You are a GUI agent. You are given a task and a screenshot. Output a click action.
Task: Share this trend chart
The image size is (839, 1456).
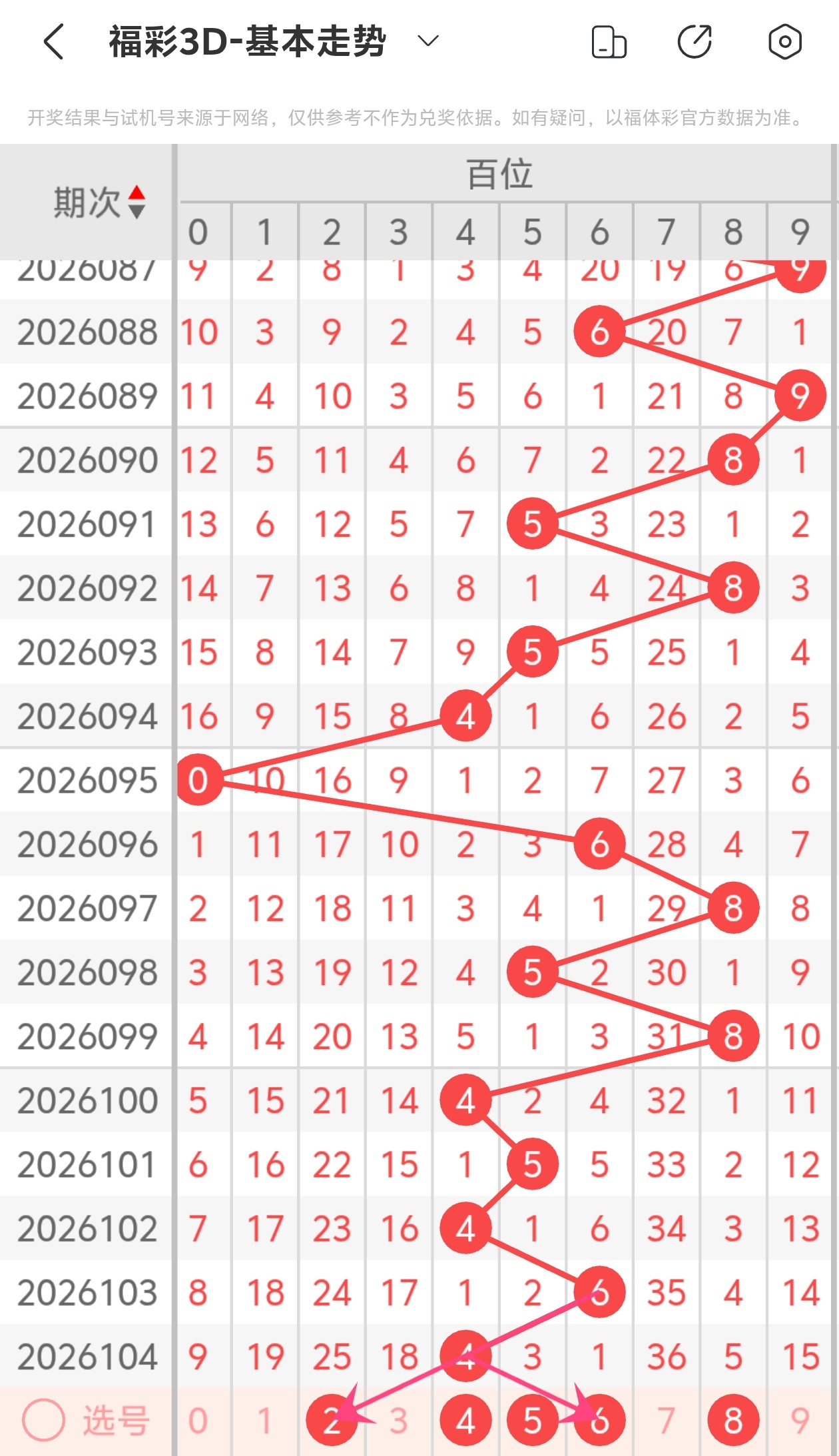(x=695, y=42)
